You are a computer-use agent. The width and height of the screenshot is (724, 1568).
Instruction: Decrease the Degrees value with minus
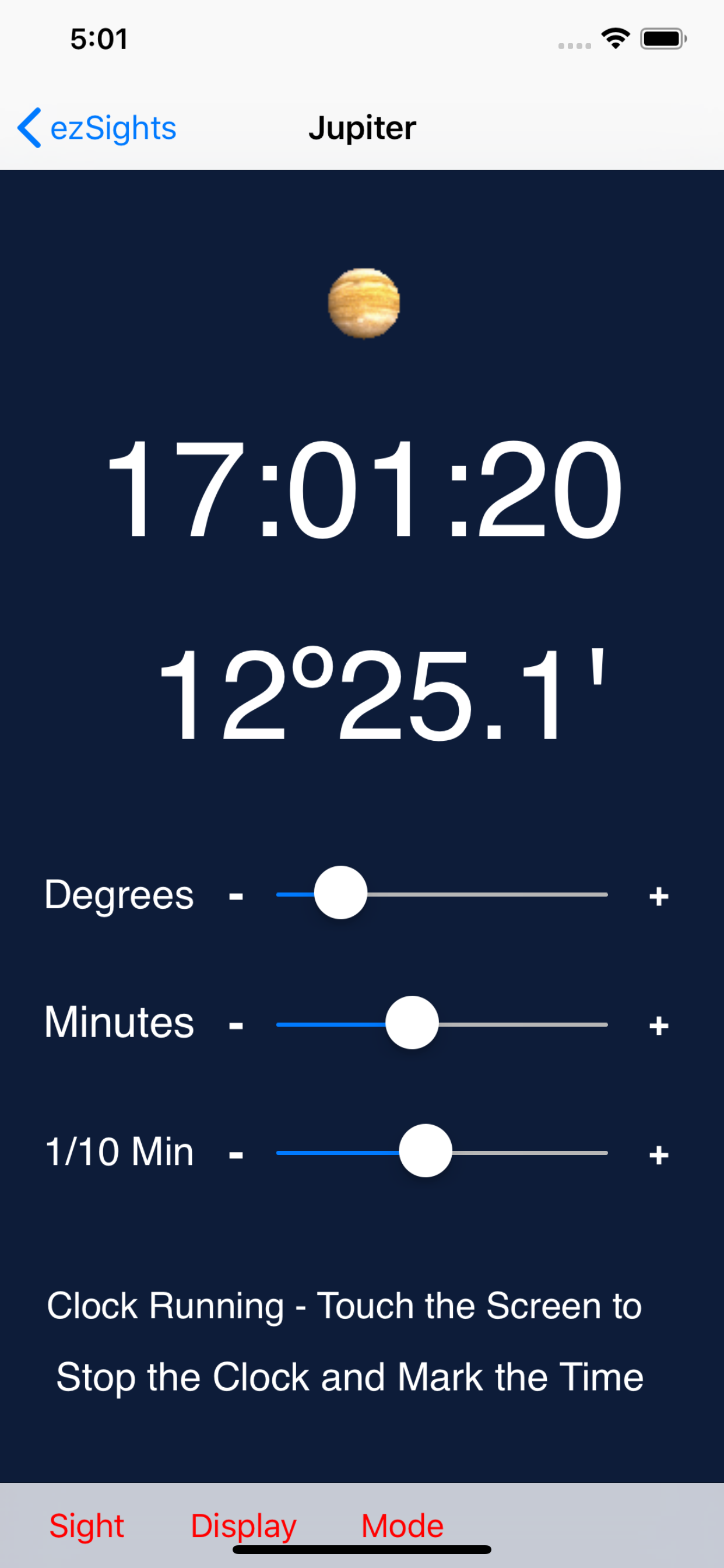(236, 897)
